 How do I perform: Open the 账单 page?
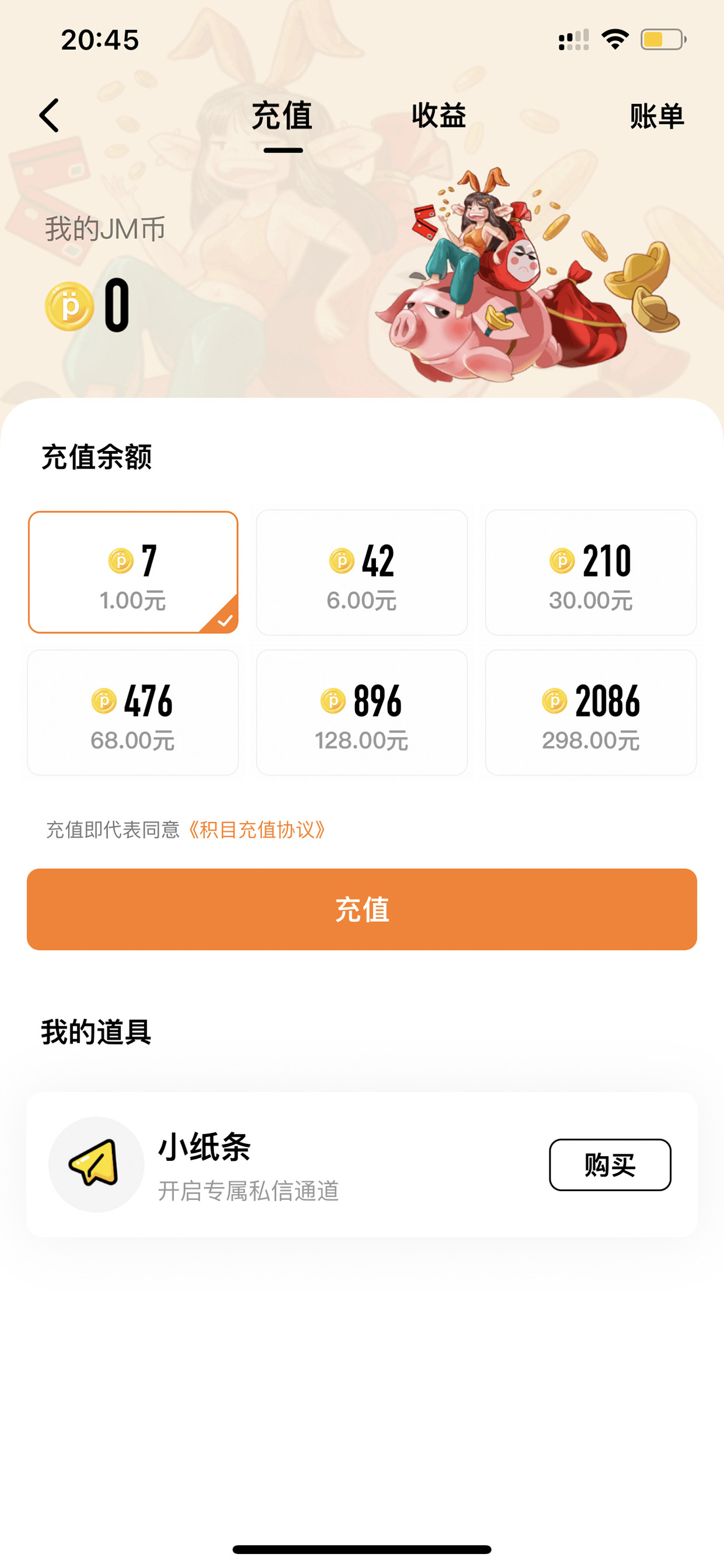[x=657, y=116]
